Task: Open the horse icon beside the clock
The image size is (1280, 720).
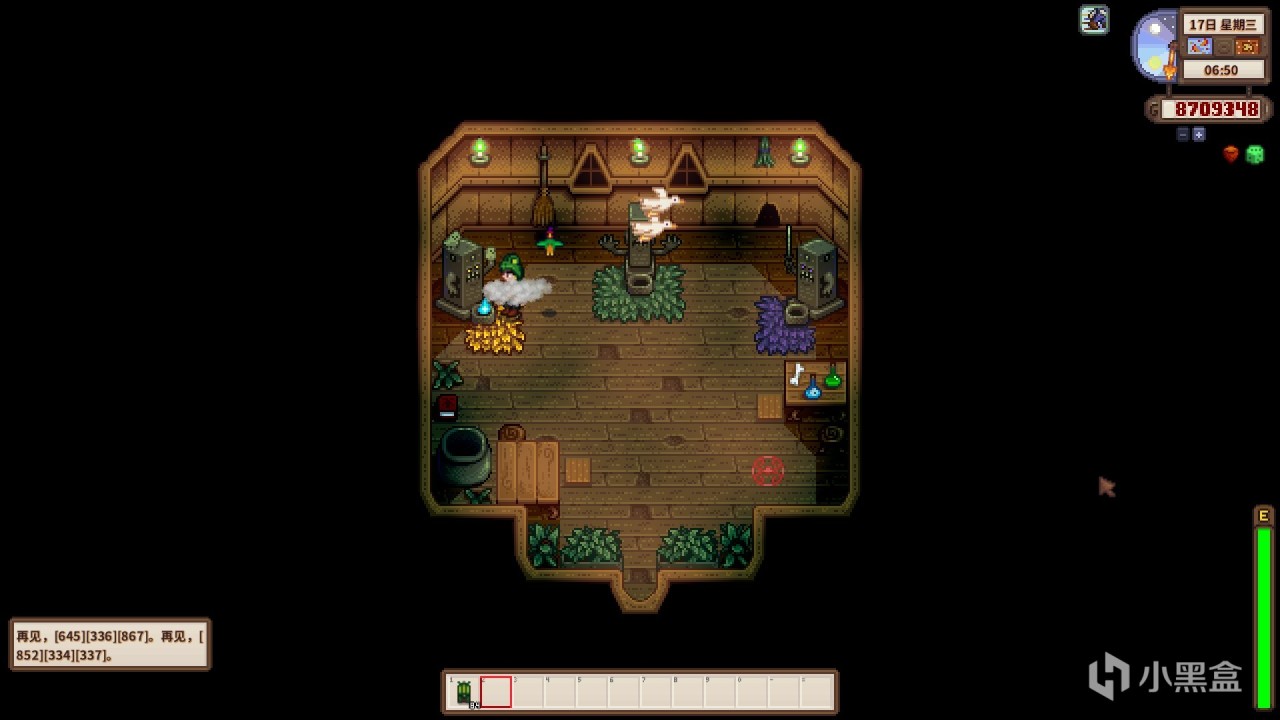Action: [x=1094, y=19]
